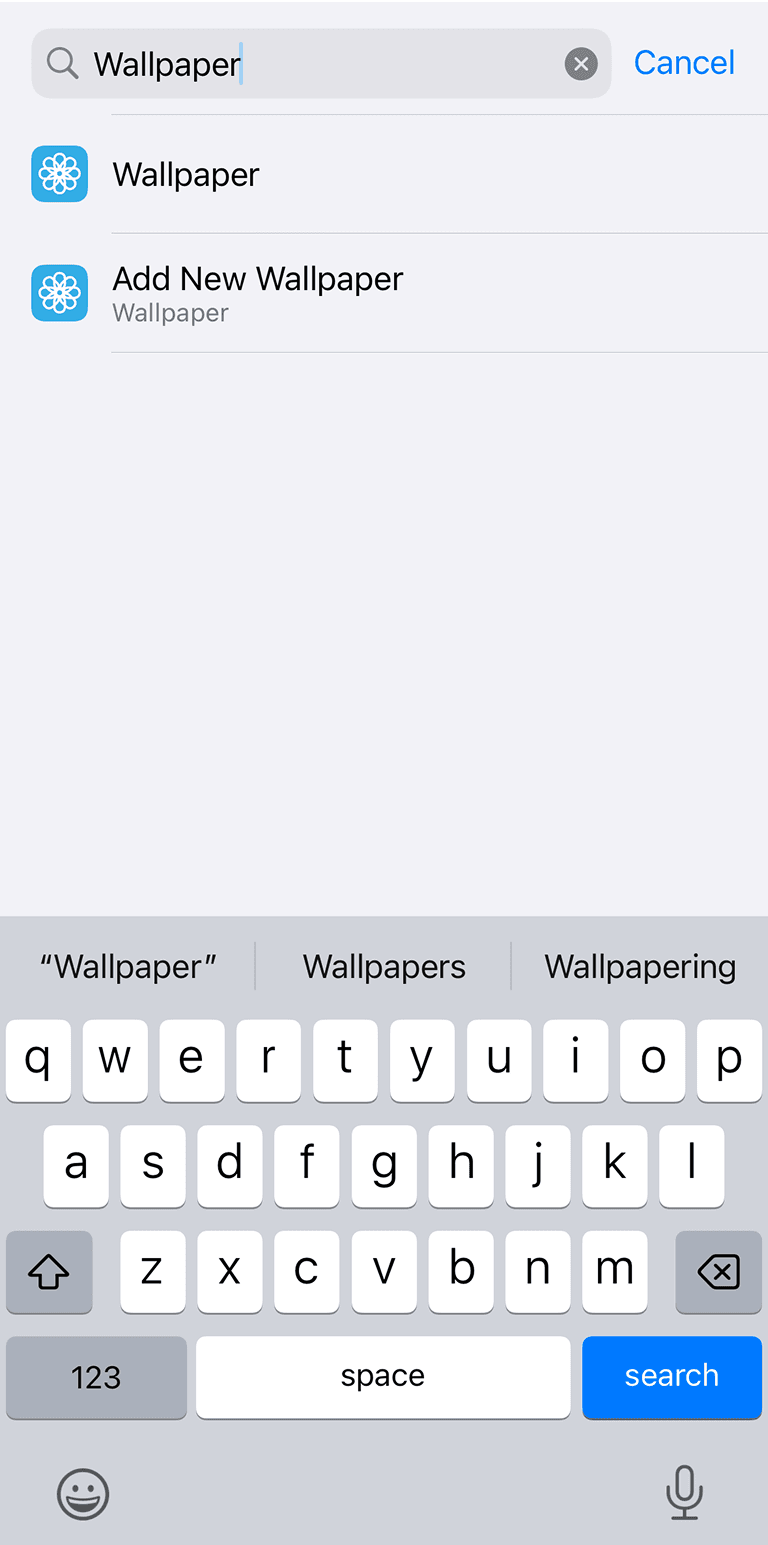This screenshot has width=768, height=1545.
Task: Open the Wallpaper settings result
Action: [x=186, y=175]
